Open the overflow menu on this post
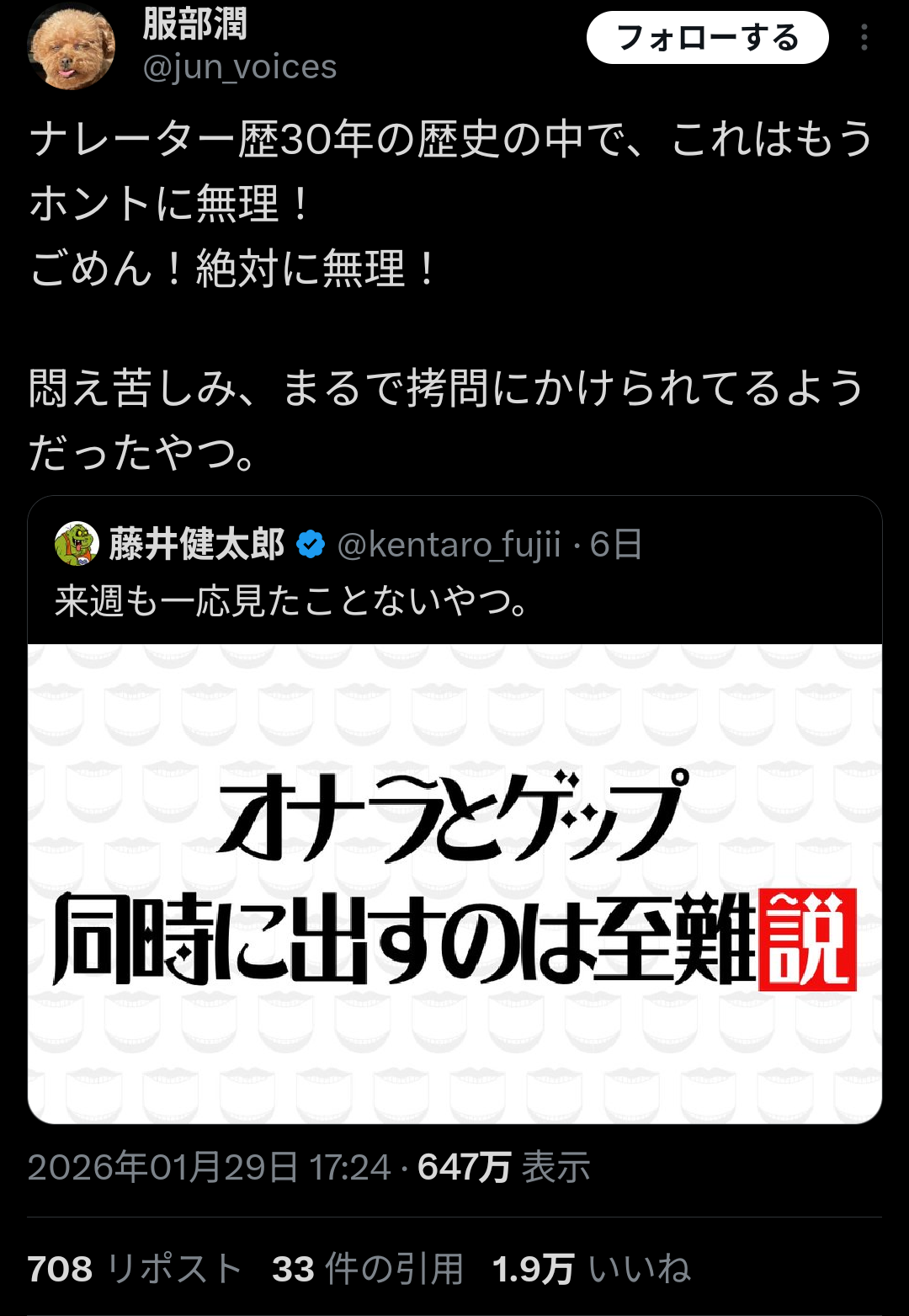This screenshot has width=909, height=1316. [864, 38]
